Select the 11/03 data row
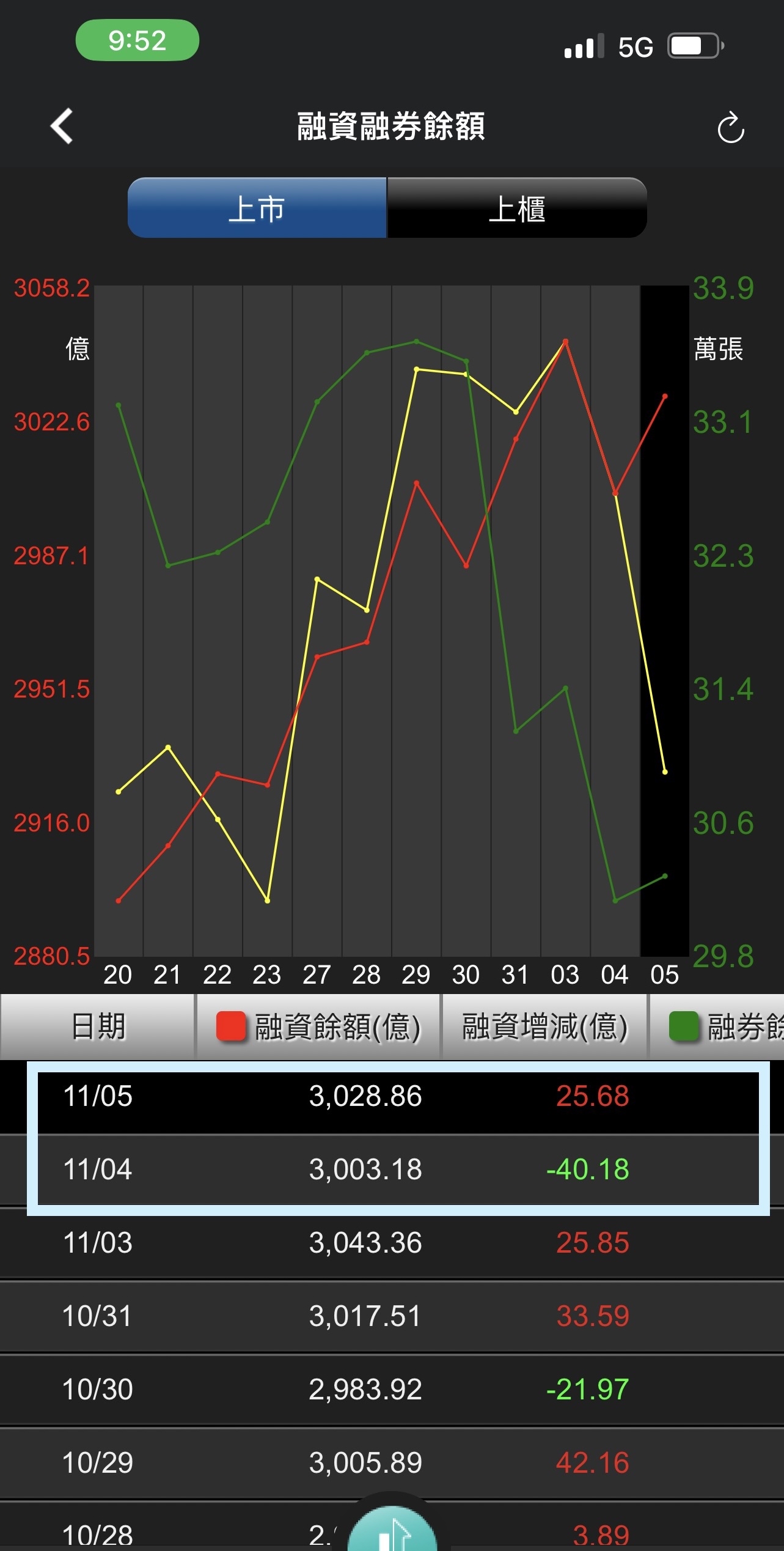Image resolution: width=784 pixels, height=1551 pixels. [391, 1243]
